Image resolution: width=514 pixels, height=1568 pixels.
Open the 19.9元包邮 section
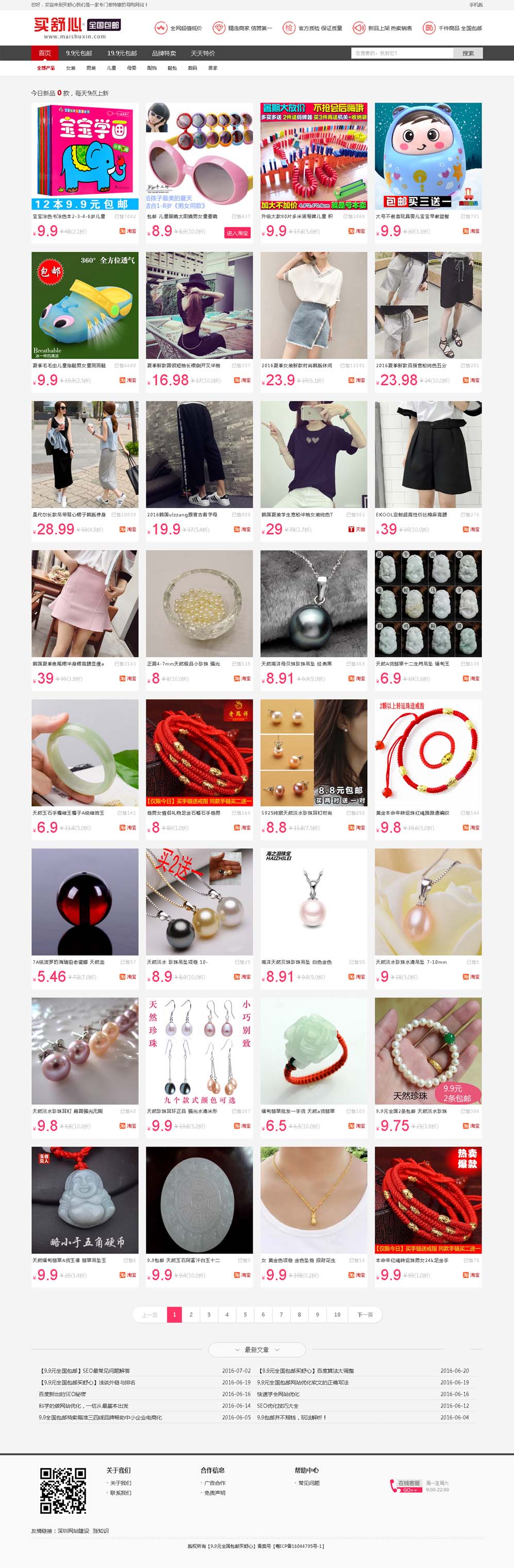tap(122, 53)
